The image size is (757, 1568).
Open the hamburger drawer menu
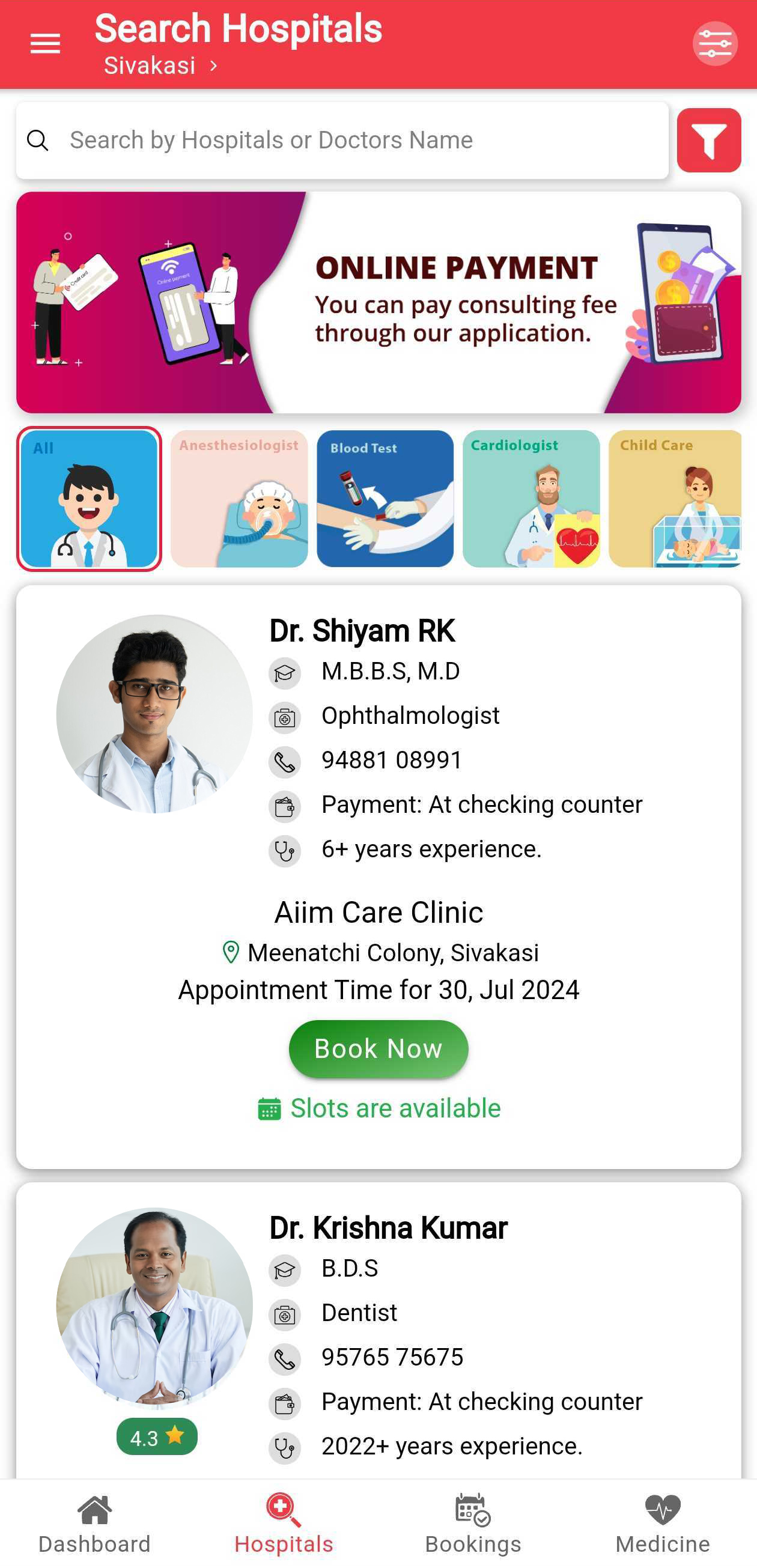click(x=45, y=44)
